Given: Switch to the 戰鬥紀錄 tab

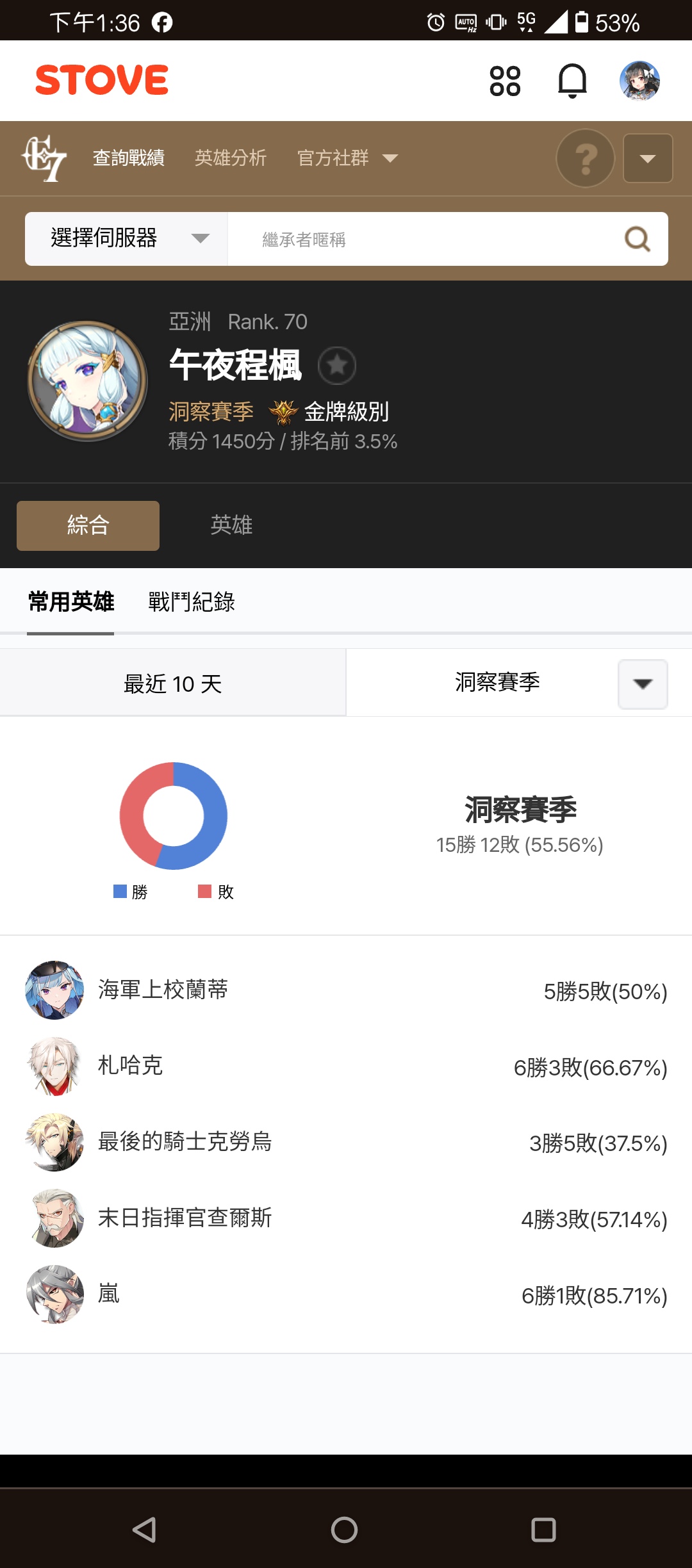Looking at the screenshot, I should click(192, 602).
